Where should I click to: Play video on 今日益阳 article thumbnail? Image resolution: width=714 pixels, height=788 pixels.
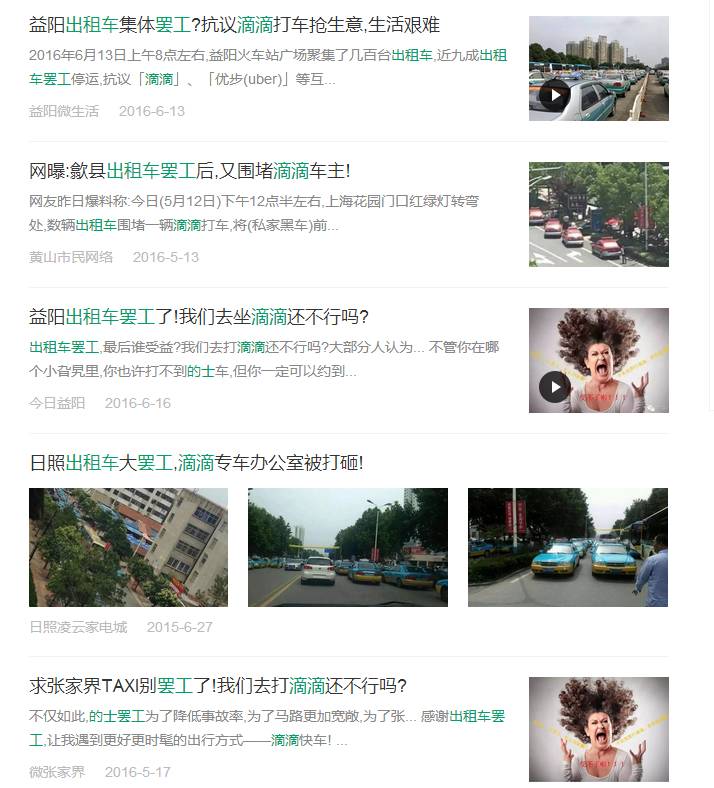[x=554, y=386]
